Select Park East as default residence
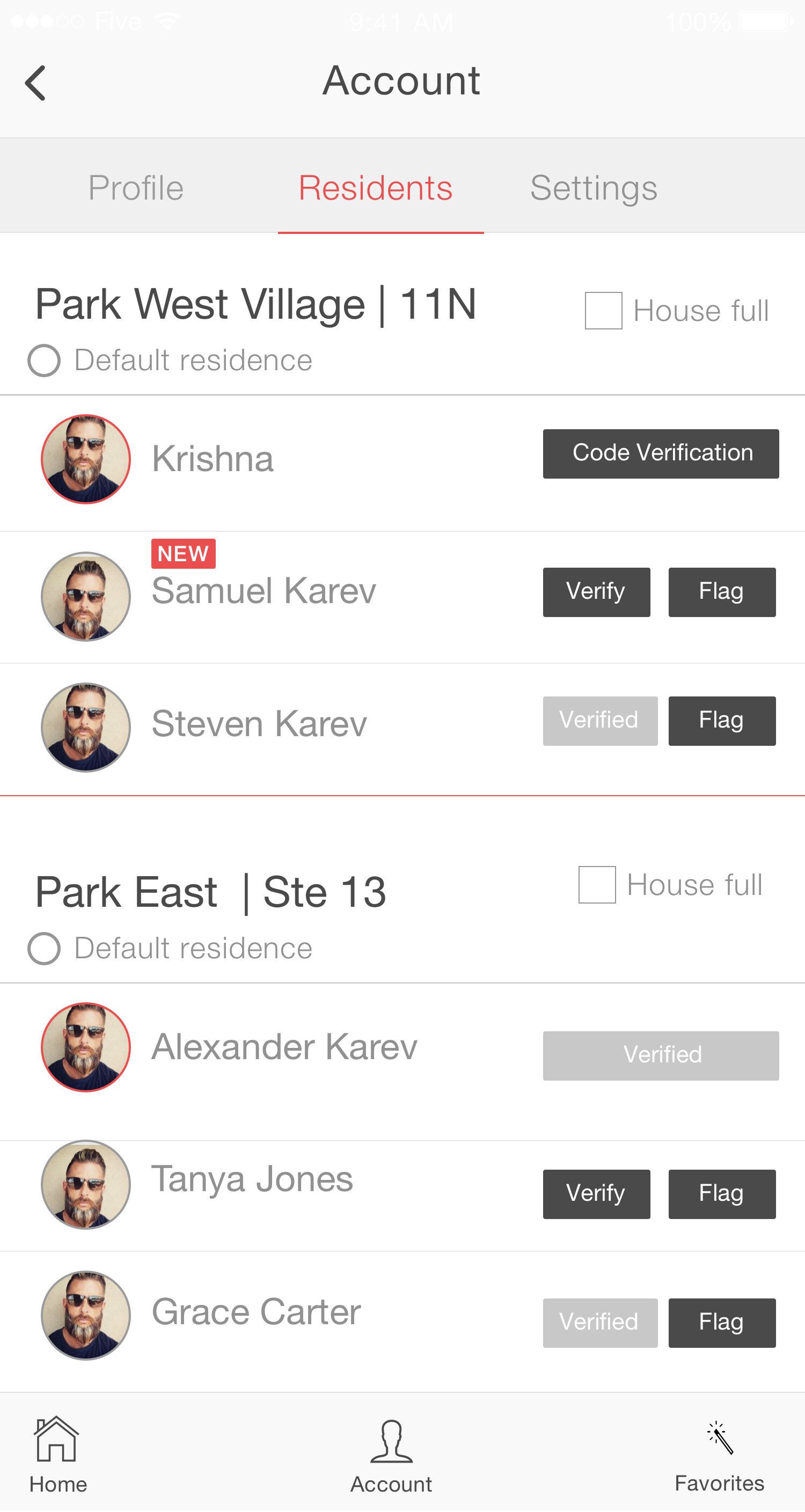The image size is (805, 1512). coord(44,949)
